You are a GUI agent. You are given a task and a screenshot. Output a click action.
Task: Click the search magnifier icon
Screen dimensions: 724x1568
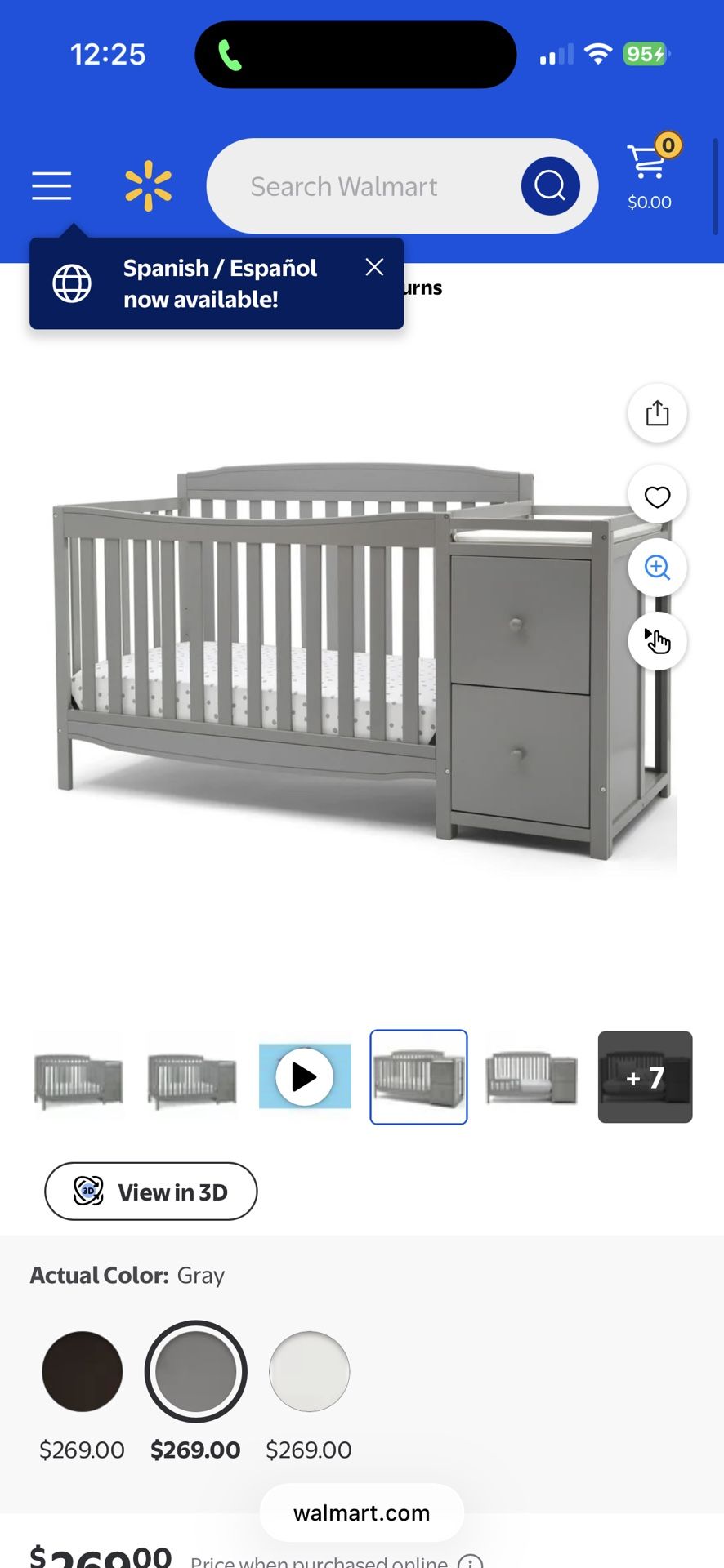pos(549,186)
